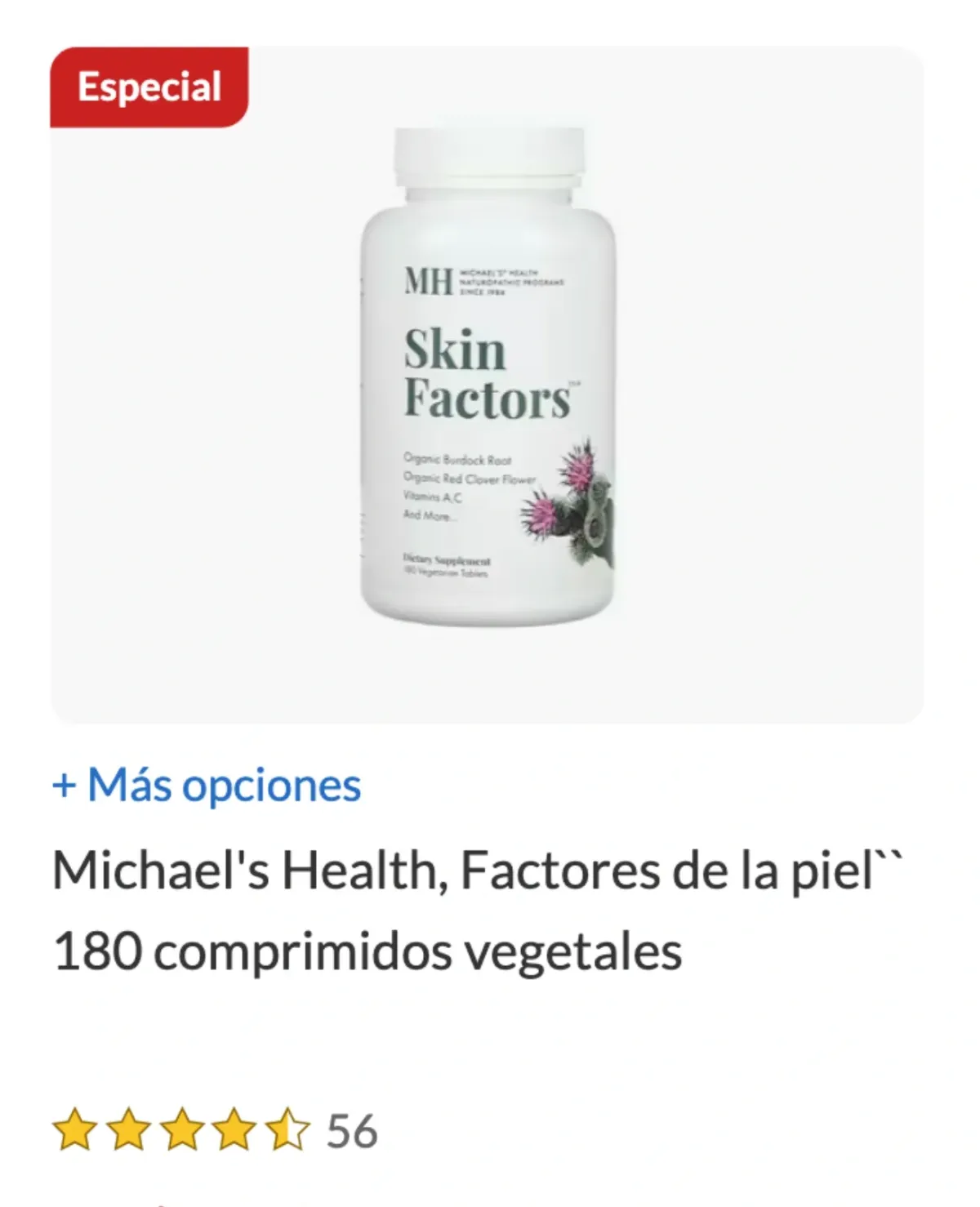The width and height of the screenshot is (980, 1207).
Task: Tap the '+ Más opciones' link
Action: tap(206, 785)
